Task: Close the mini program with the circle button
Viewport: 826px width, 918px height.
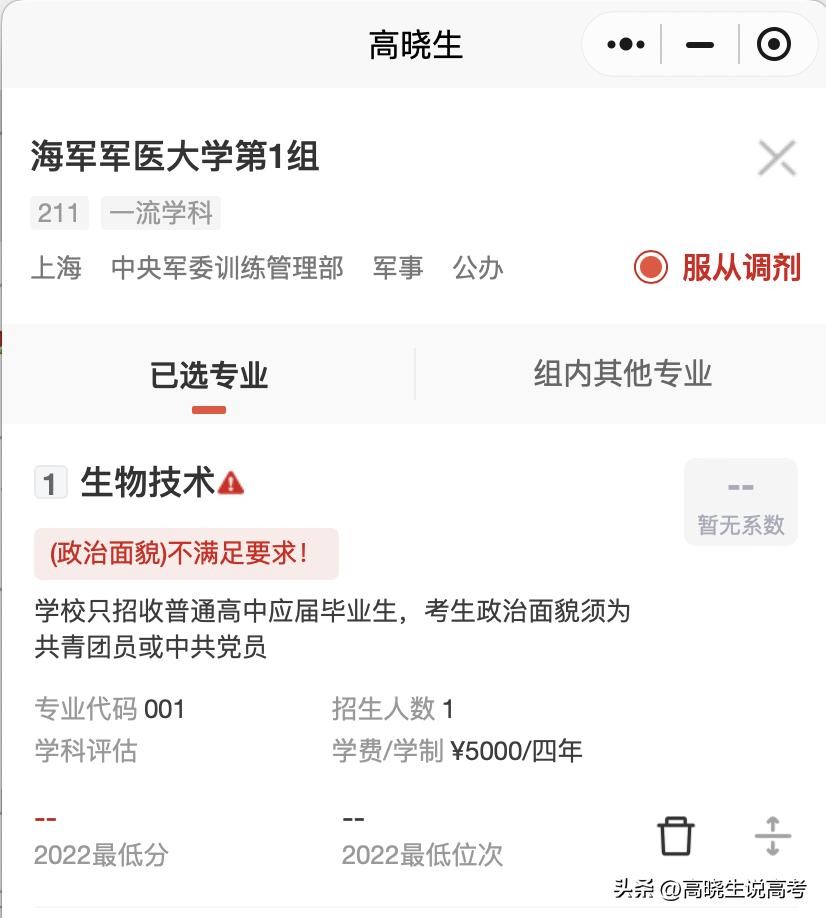Action: 774,45
